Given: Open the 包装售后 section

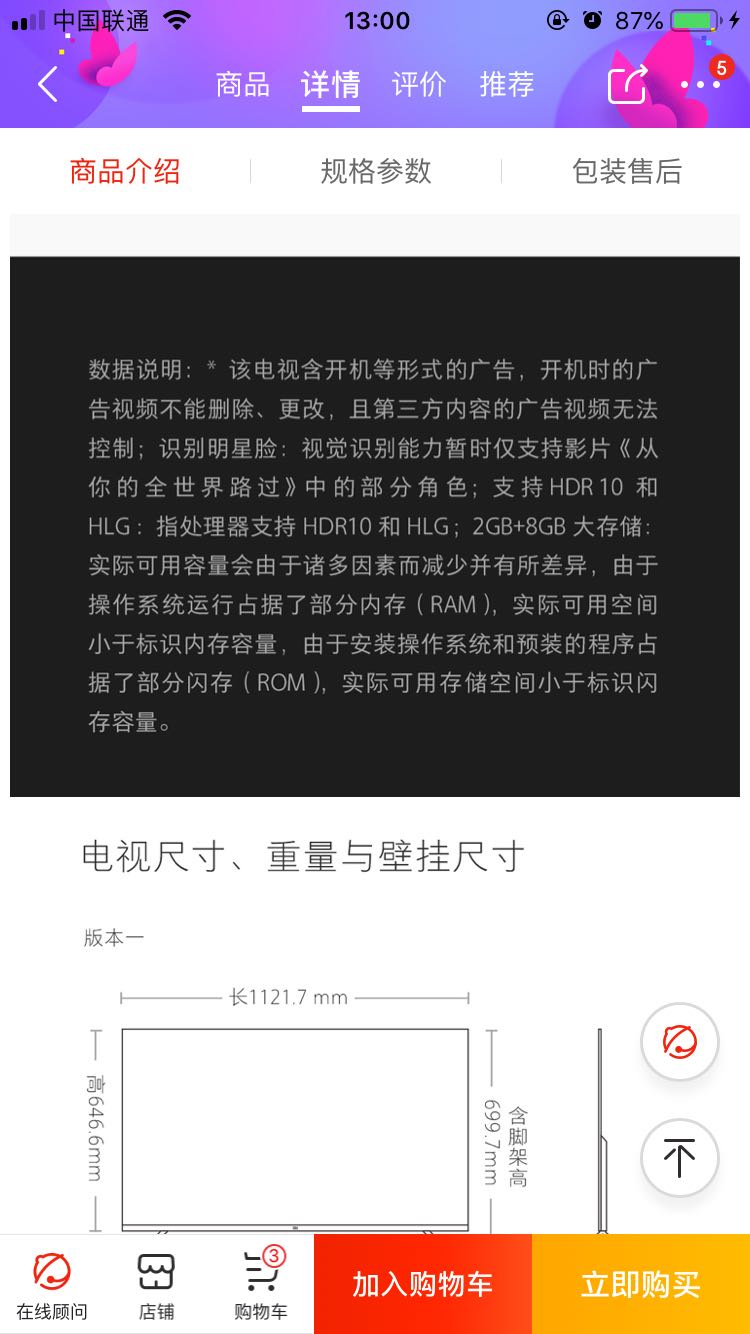Looking at the screenshot, I should (x=627, y=171).
